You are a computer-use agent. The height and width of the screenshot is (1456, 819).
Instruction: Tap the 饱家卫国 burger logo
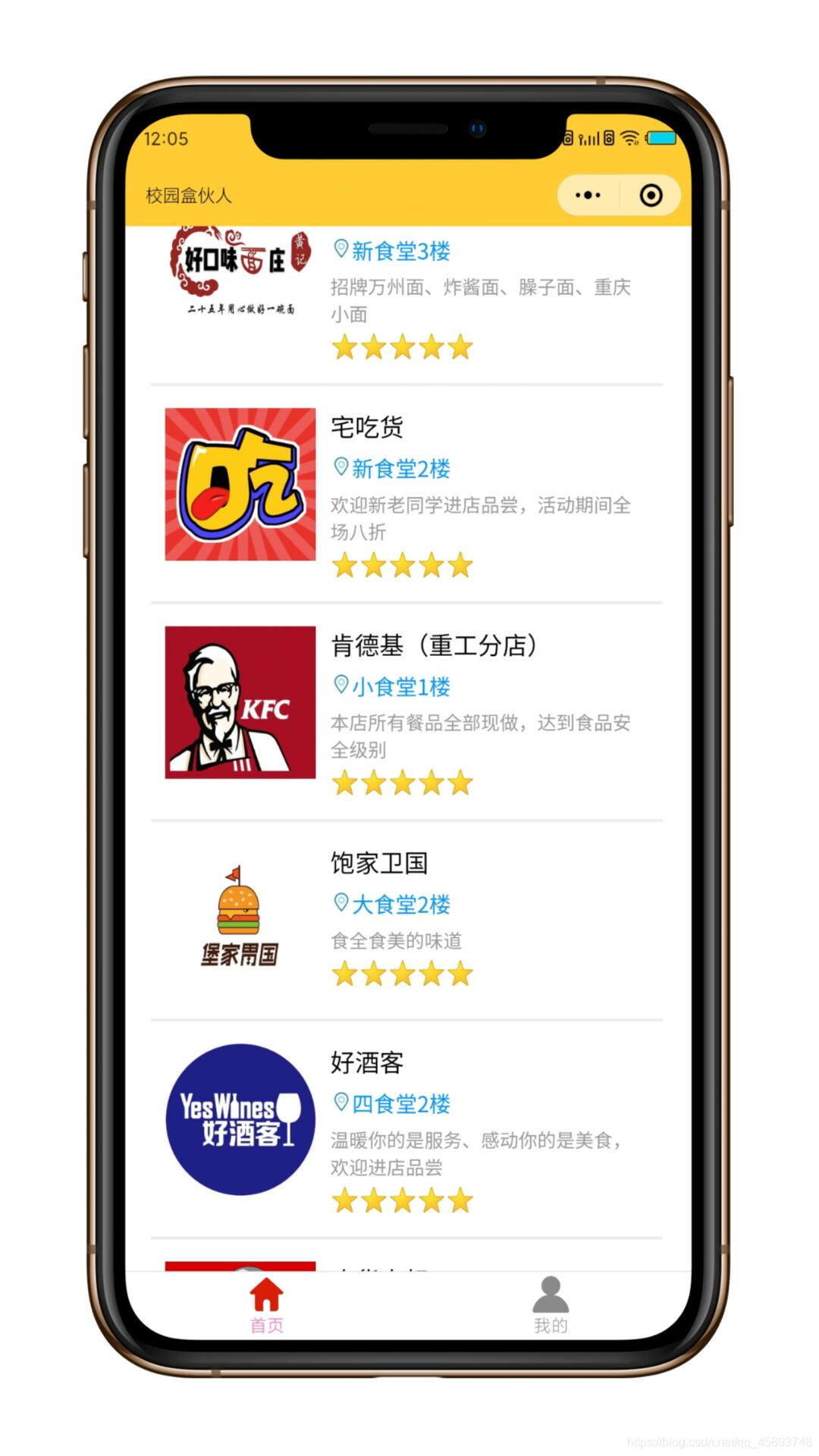coord(239,914)
